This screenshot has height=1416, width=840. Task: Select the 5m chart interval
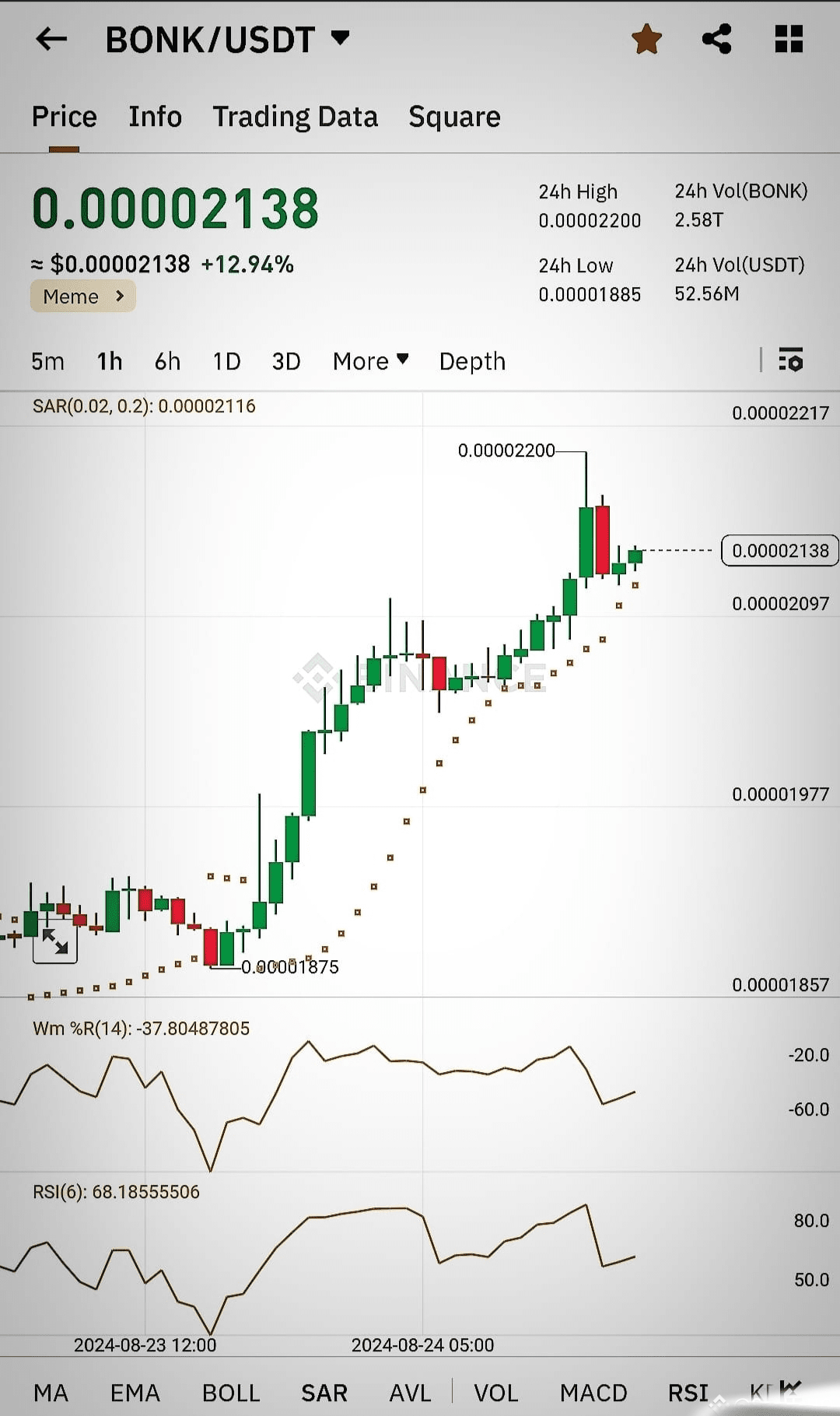(47, 362)
